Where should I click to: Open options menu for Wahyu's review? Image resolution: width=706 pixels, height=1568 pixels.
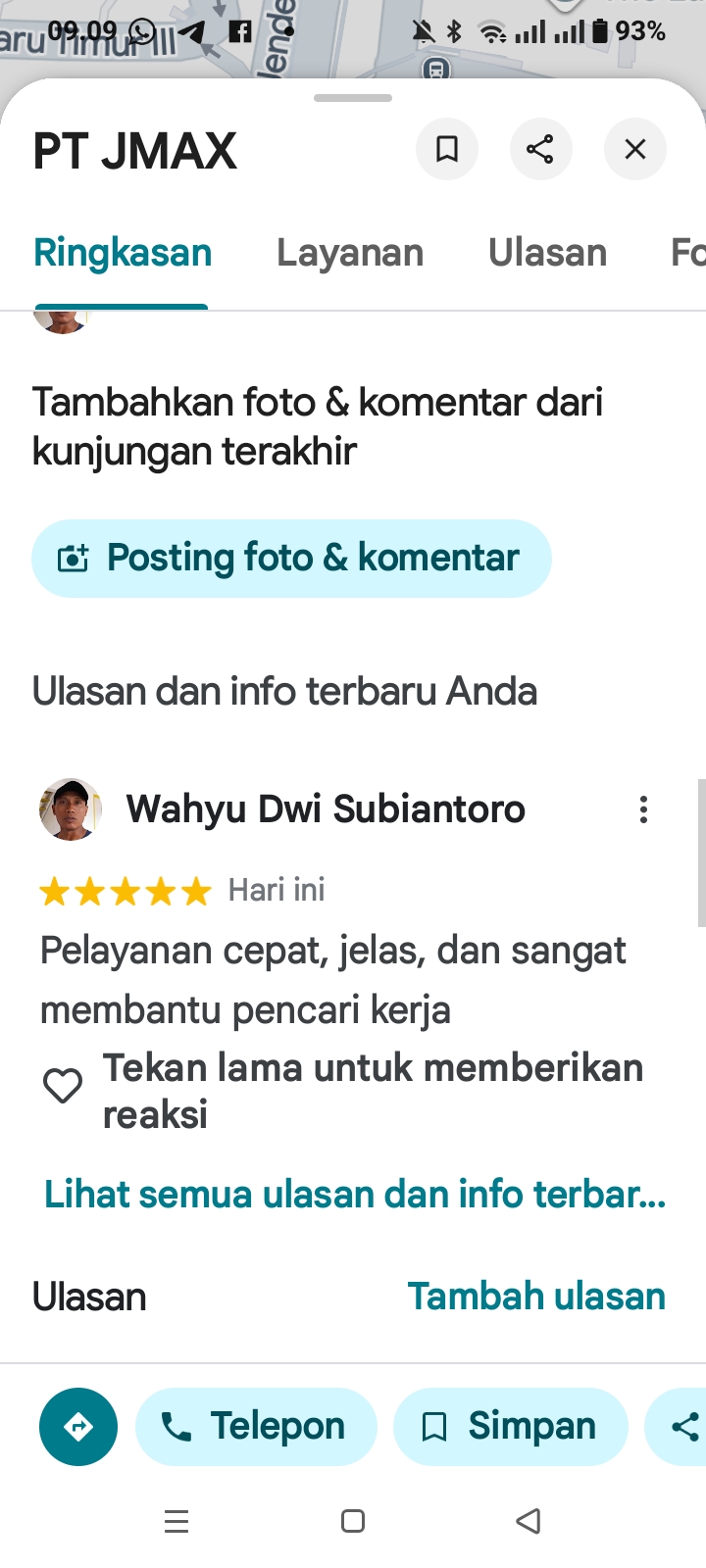(643, 809)
